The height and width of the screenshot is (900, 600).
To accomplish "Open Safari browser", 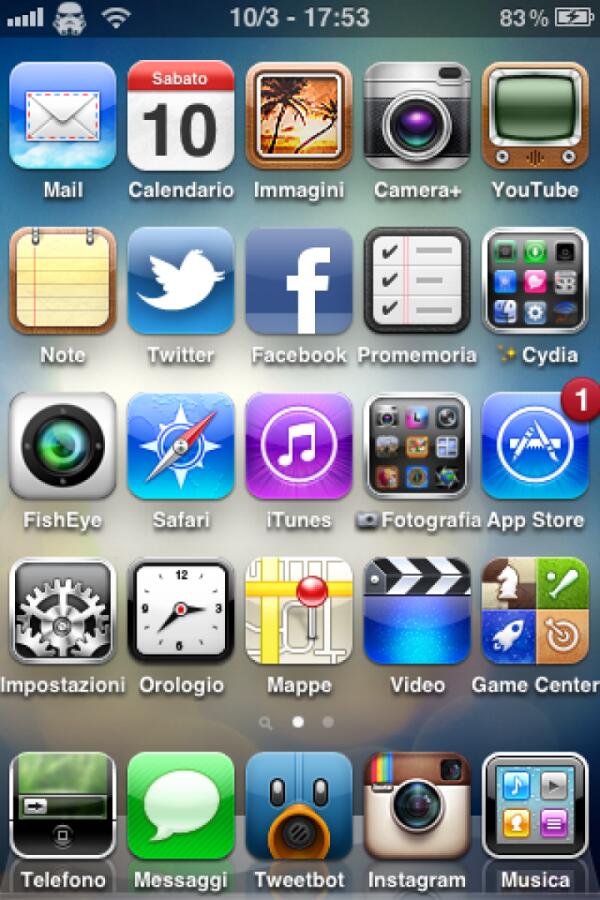I will click(x=181, y=446).
